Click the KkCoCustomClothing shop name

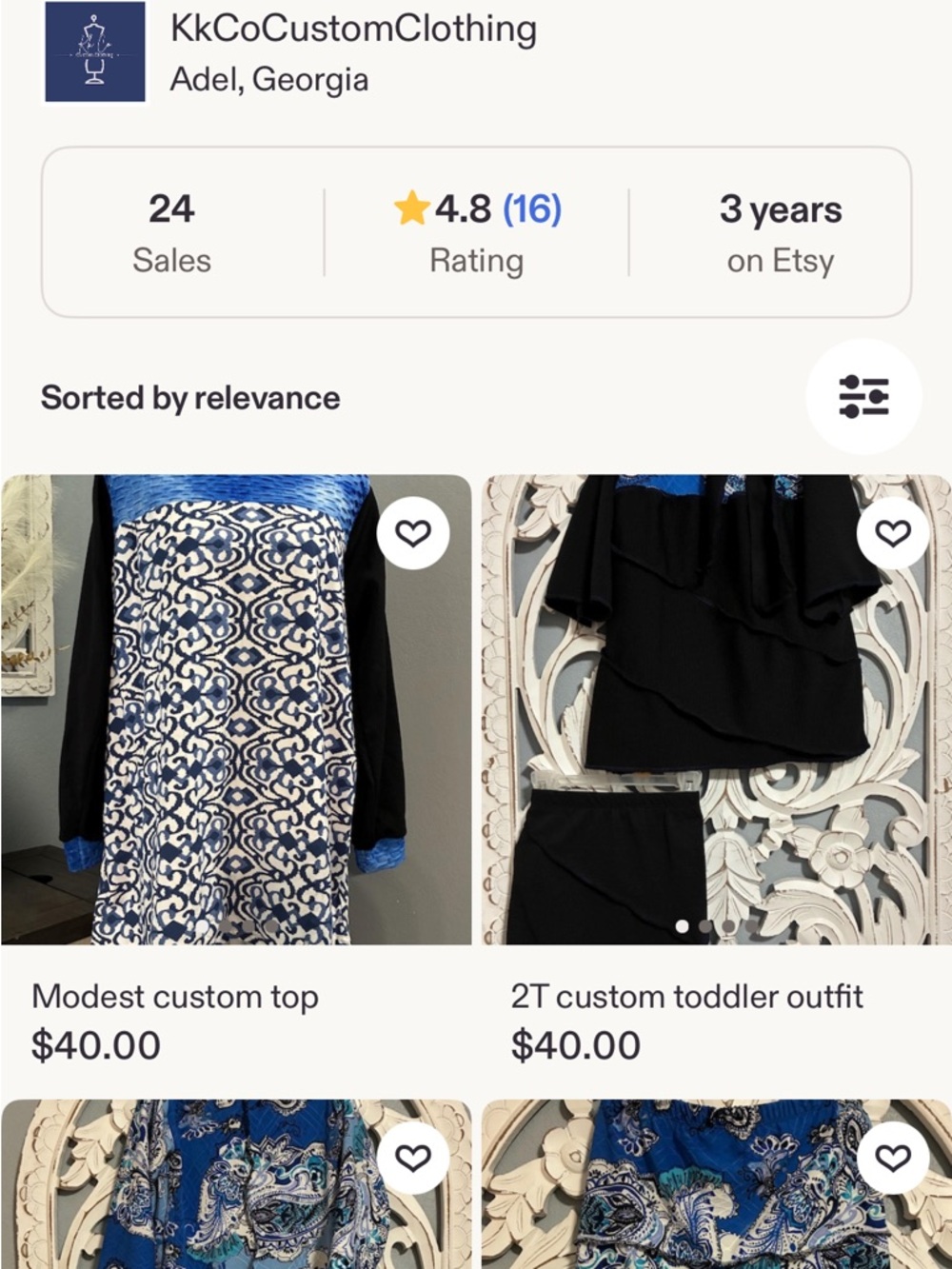click(x=353, y=28)
